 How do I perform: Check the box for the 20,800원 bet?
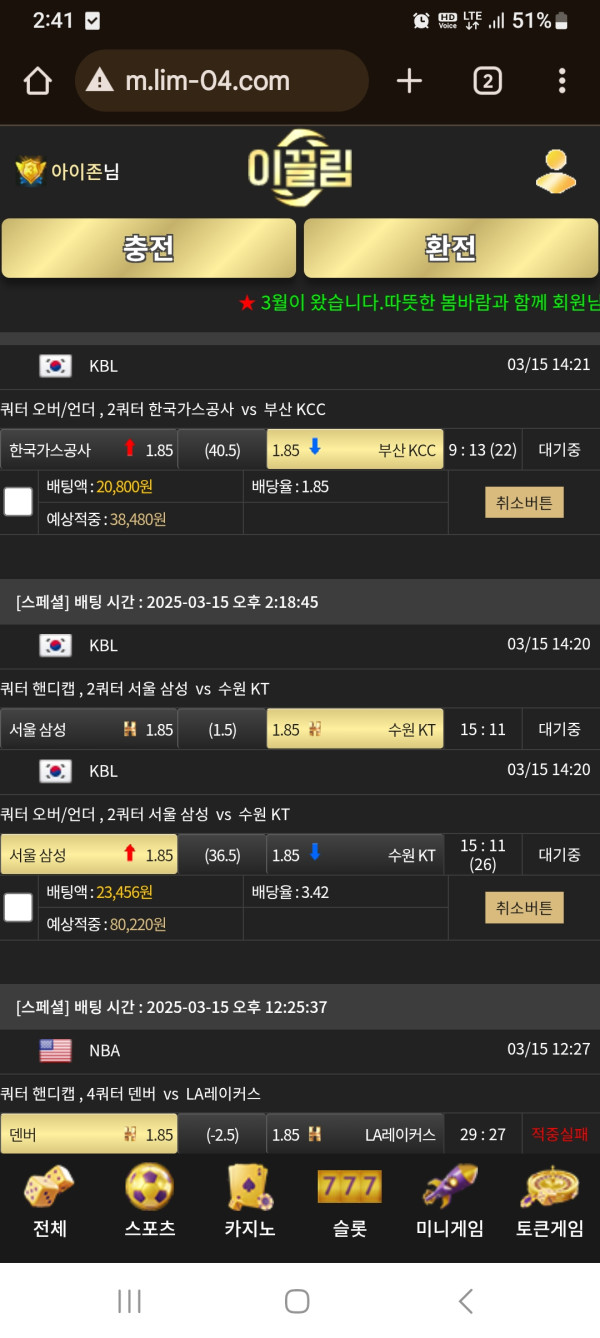point(18,502)
